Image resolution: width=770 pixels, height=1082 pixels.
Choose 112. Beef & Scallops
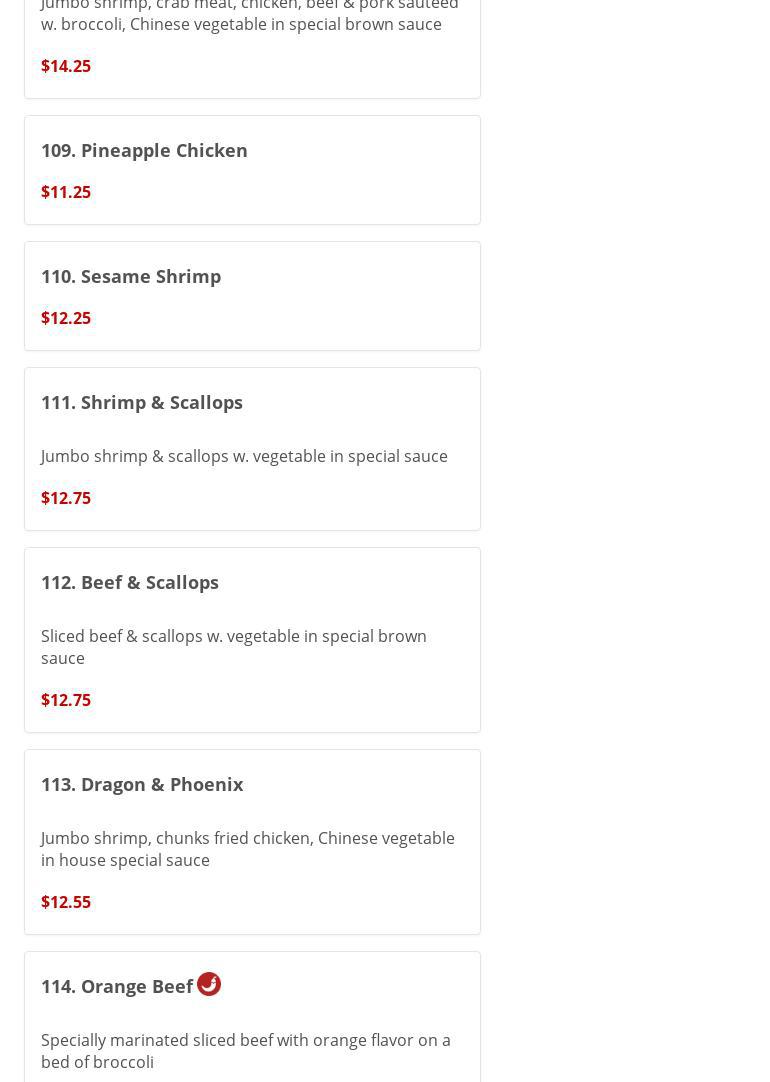click(130, 582)
